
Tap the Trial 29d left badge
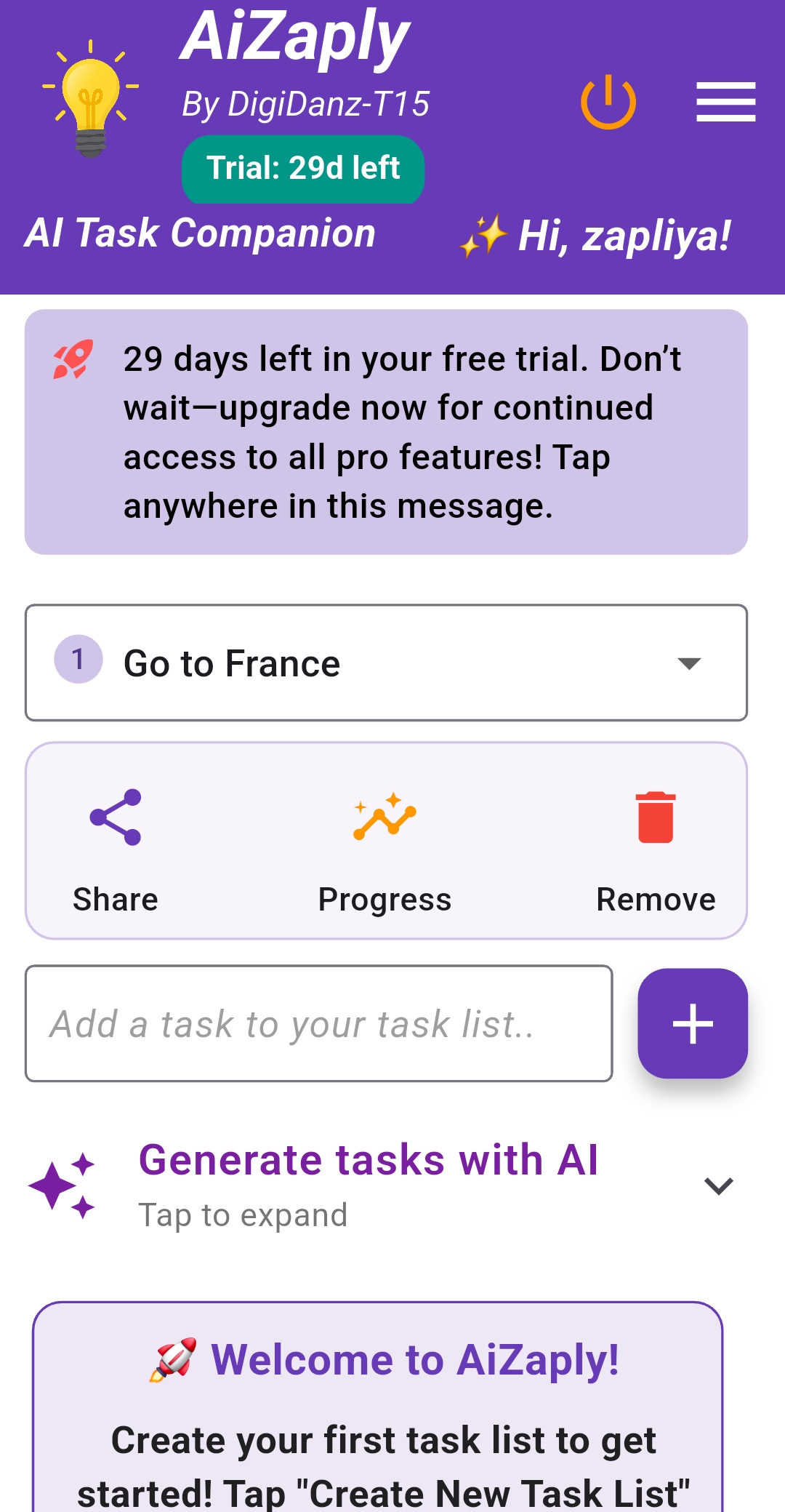pyautogui.click(x=303, y=168)
